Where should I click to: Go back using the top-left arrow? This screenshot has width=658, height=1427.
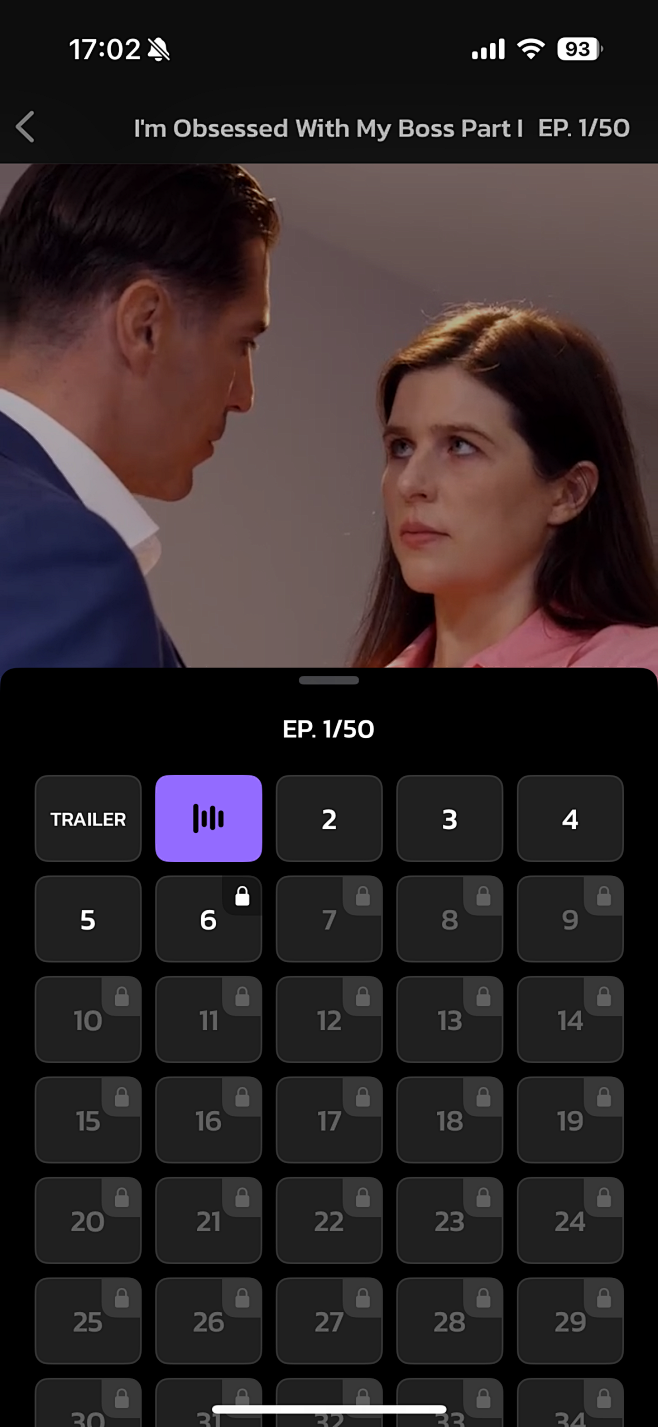pyautogui.click(x=26, y=127)
